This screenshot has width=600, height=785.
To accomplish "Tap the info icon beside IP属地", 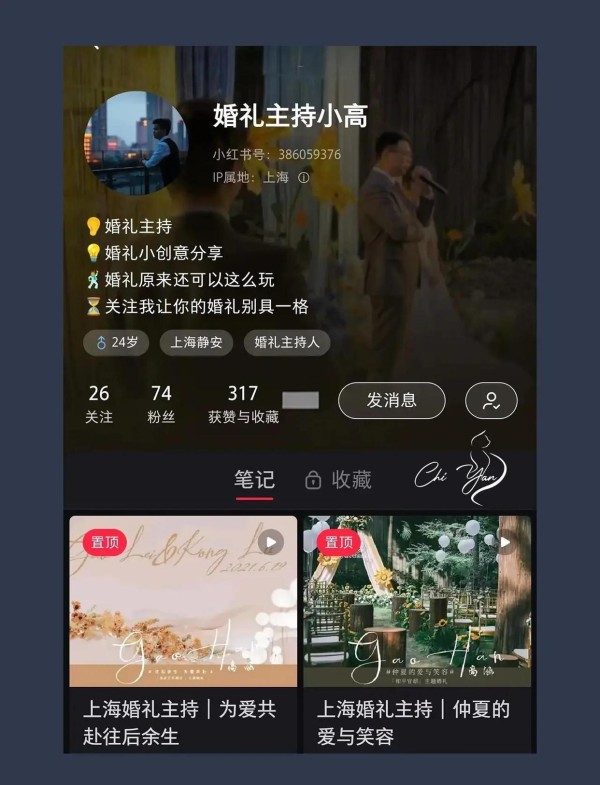I will 304,177.
